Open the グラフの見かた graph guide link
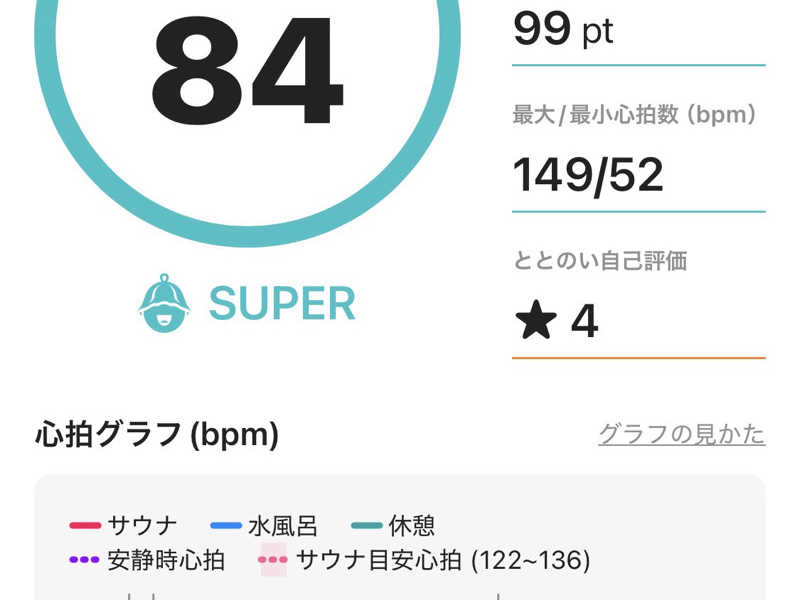800x600 pixels. (x=681, y=434)
